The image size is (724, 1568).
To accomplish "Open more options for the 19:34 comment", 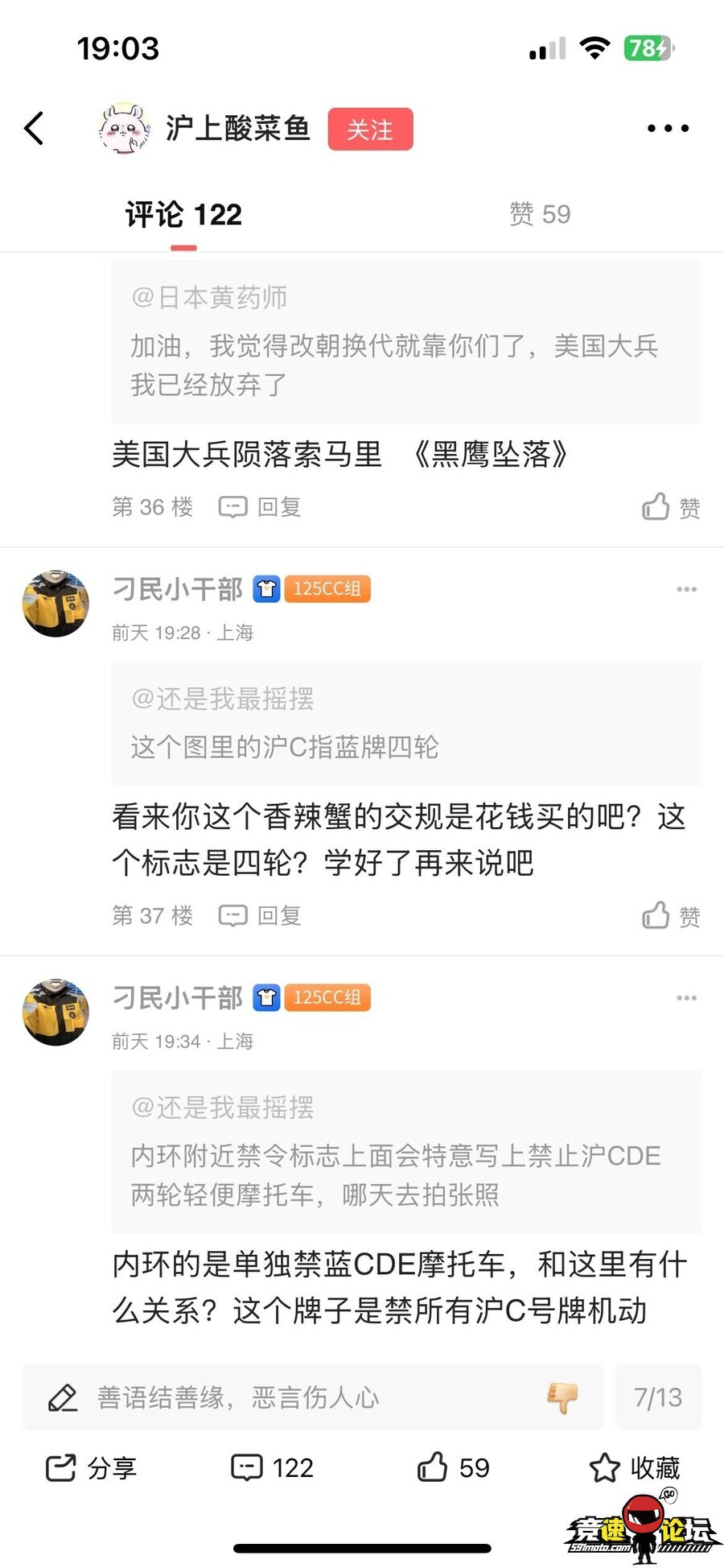I will tap(686, 998).
